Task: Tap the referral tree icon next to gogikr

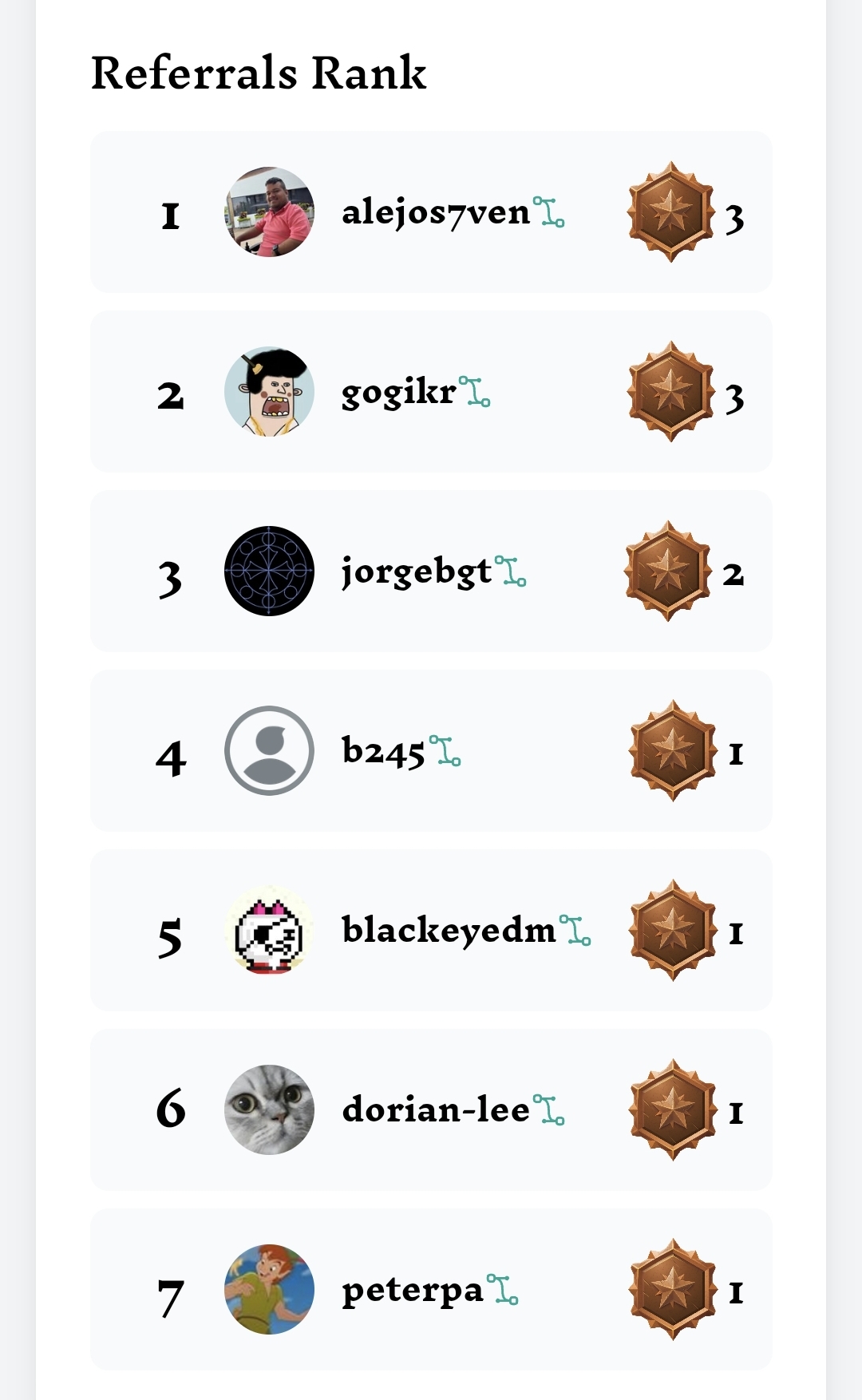Action: [475, 392]
